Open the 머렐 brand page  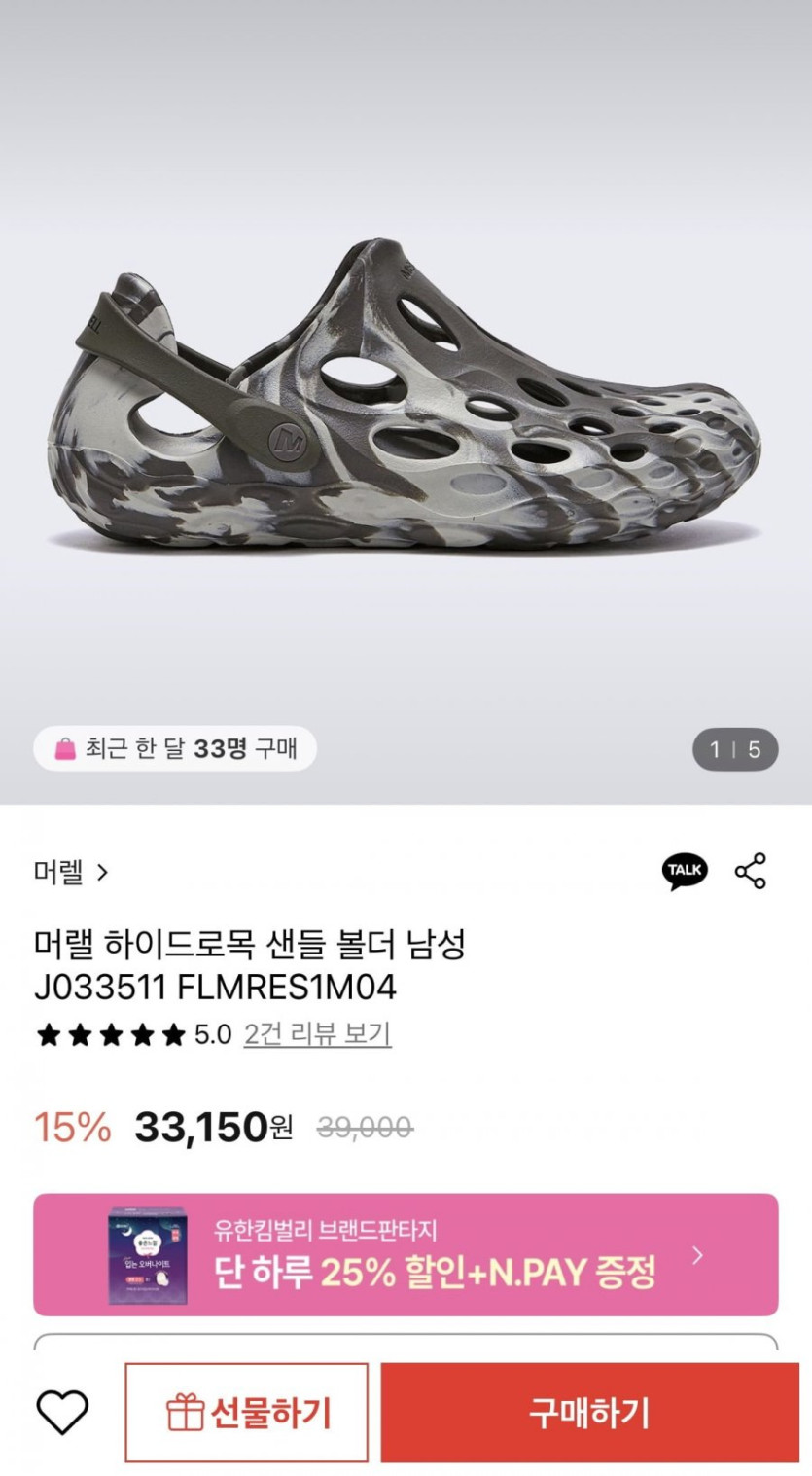[71, 872]
